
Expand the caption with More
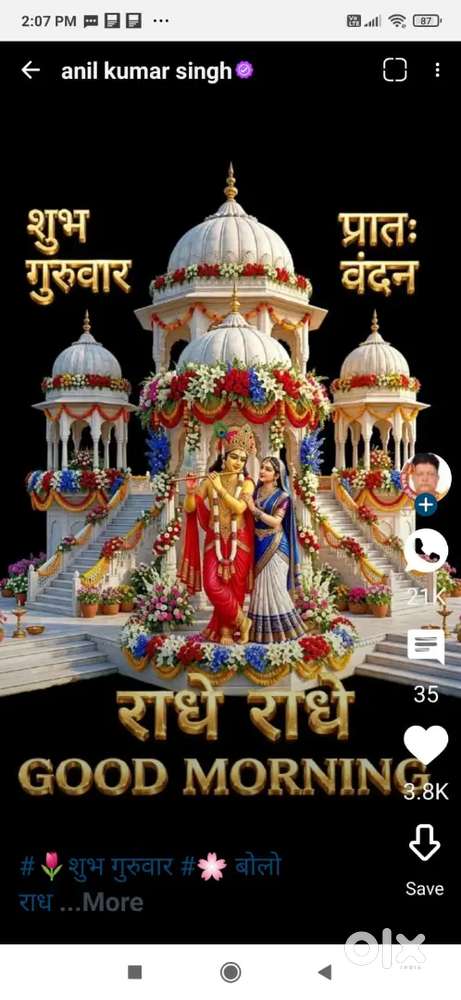[x=113, y=902]
